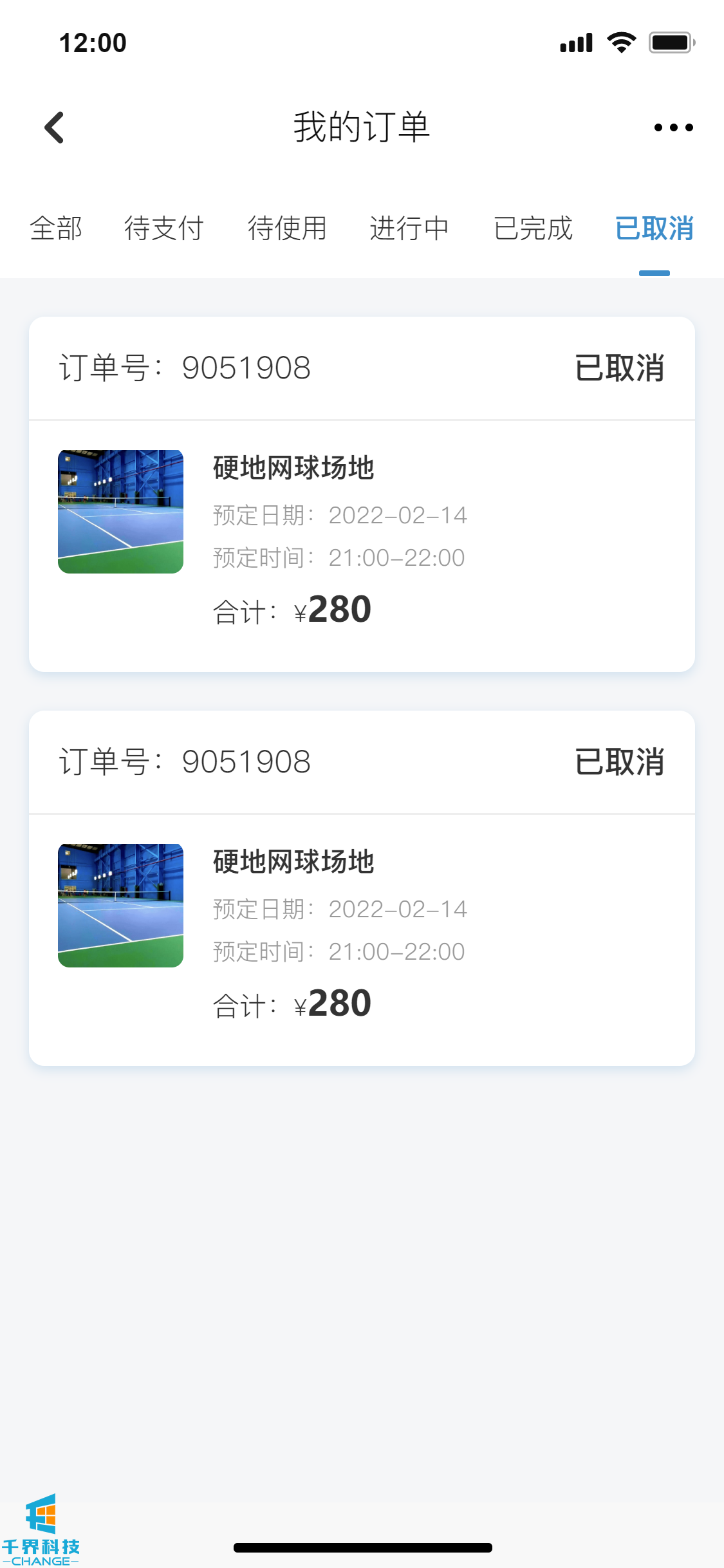Viewport: 724px width, 1568px height.
Task: Tap the highlighted 已取消 tab
Action: [654, 229]
